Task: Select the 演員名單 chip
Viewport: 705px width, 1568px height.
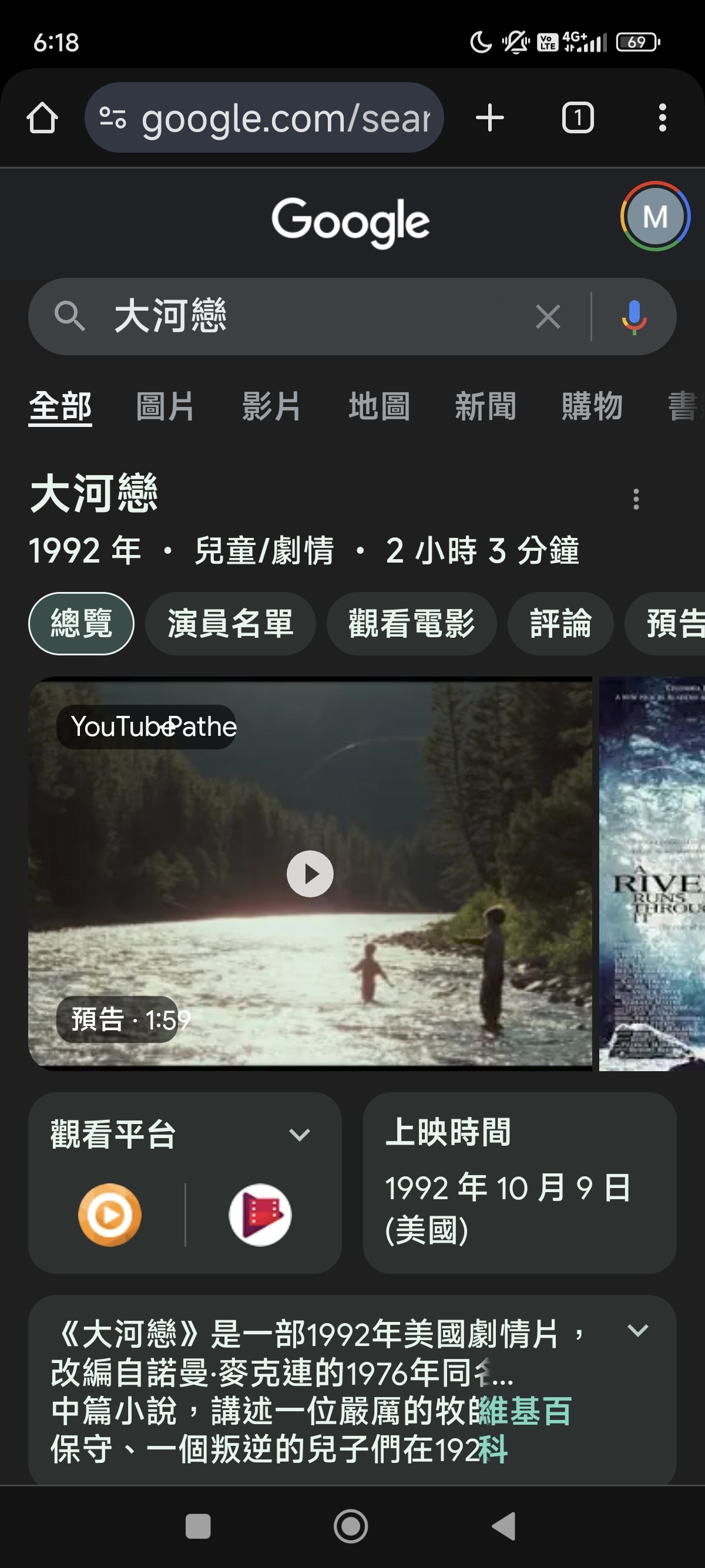Action: click(230, 624)
